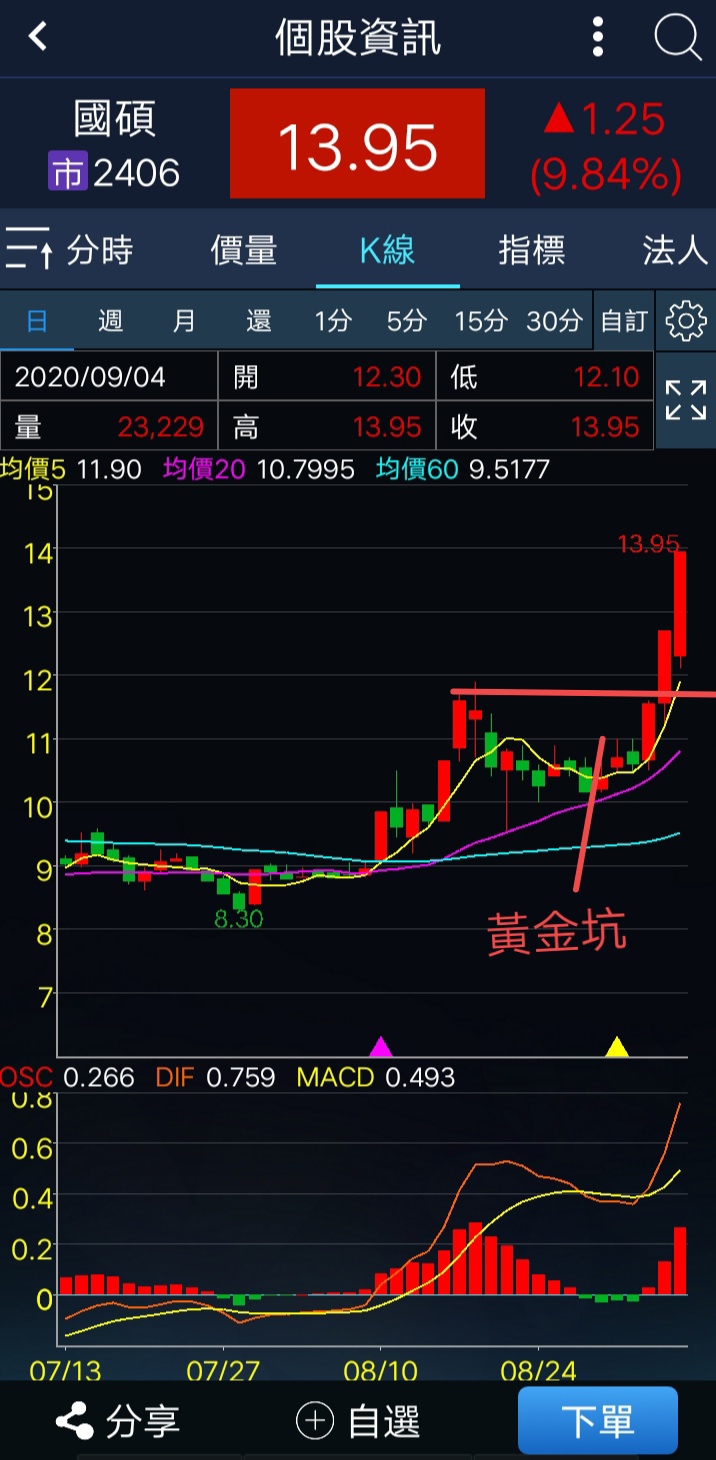Select the 還 adjusted chart option
The image size is (716, 1460).
[259, 321]
